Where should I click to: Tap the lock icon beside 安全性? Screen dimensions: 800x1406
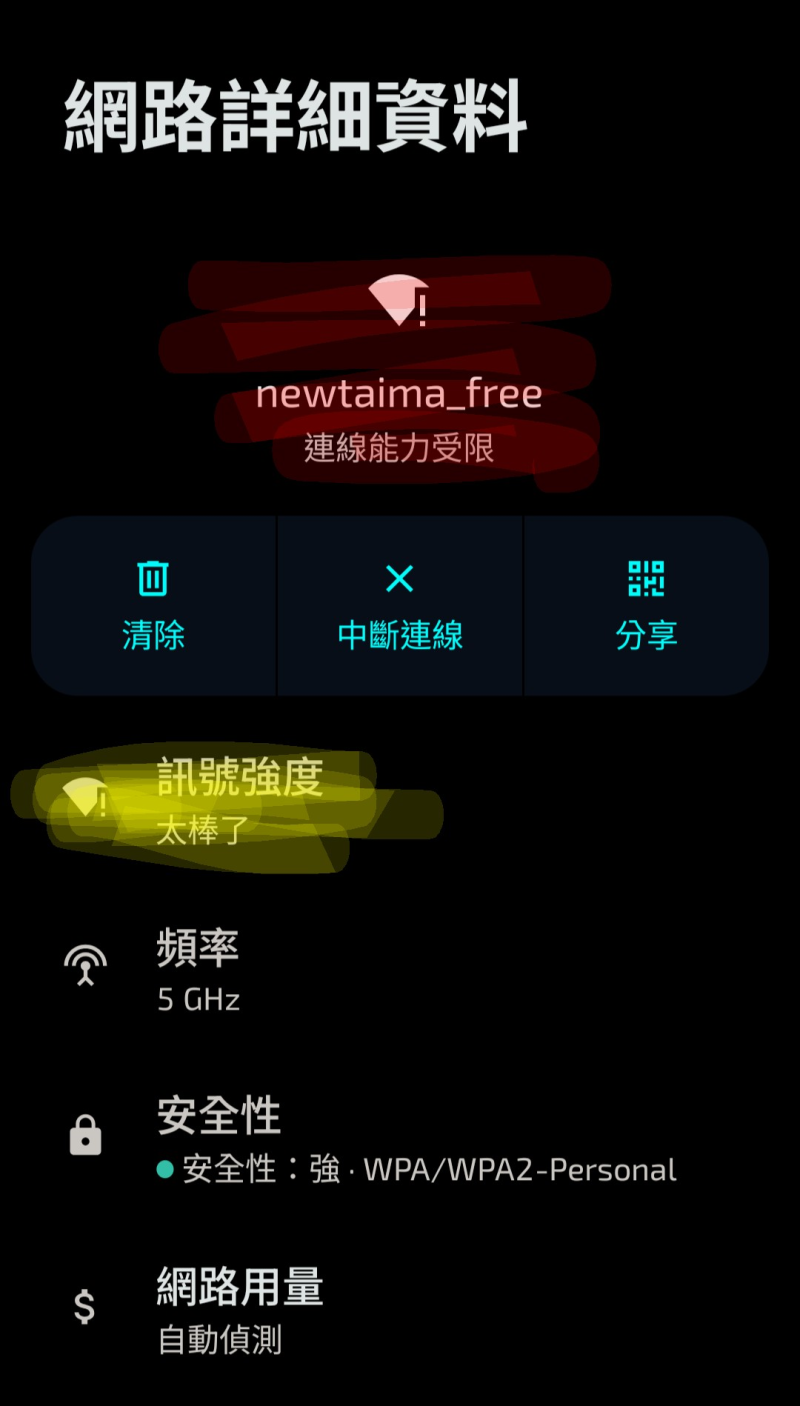point(85,1135)
